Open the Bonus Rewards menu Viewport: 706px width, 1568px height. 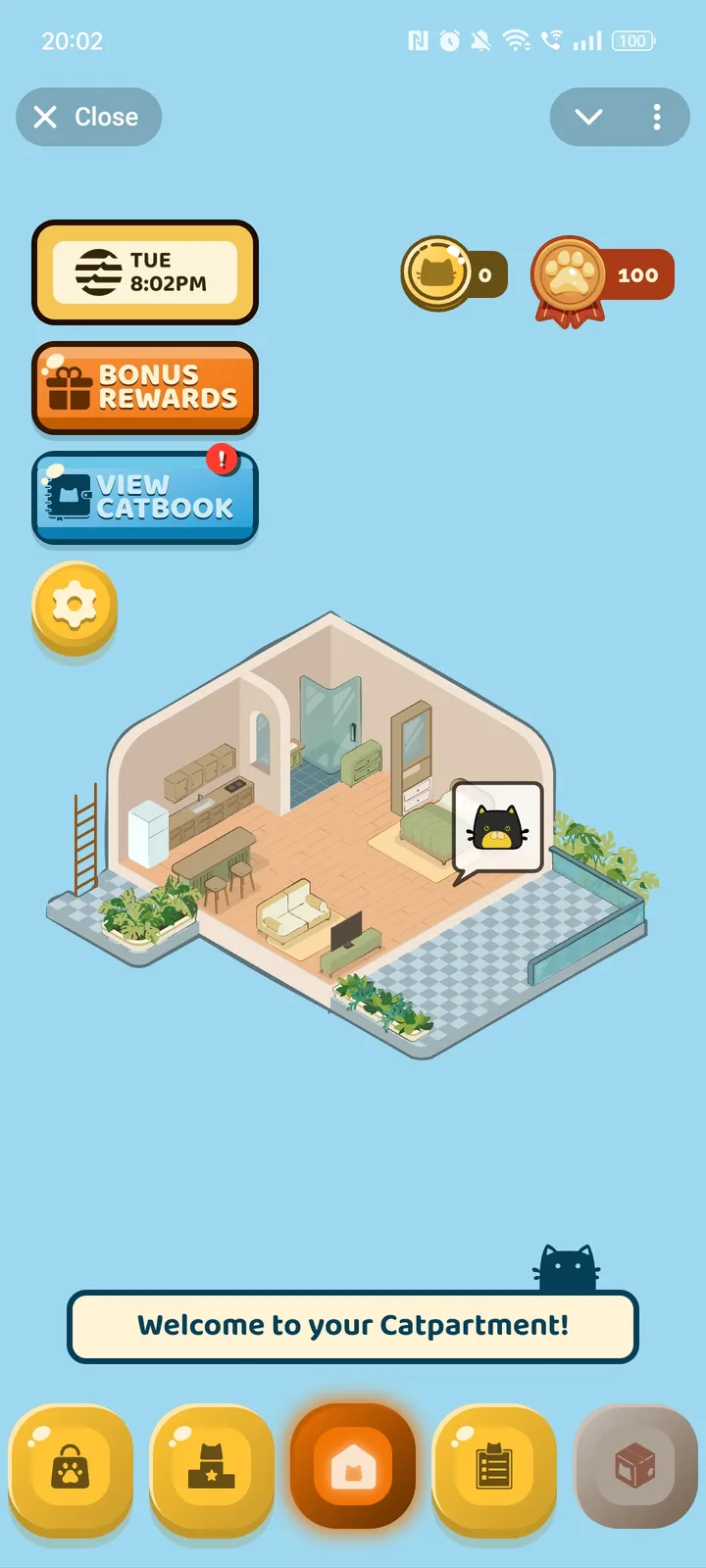tap(145, 388)
